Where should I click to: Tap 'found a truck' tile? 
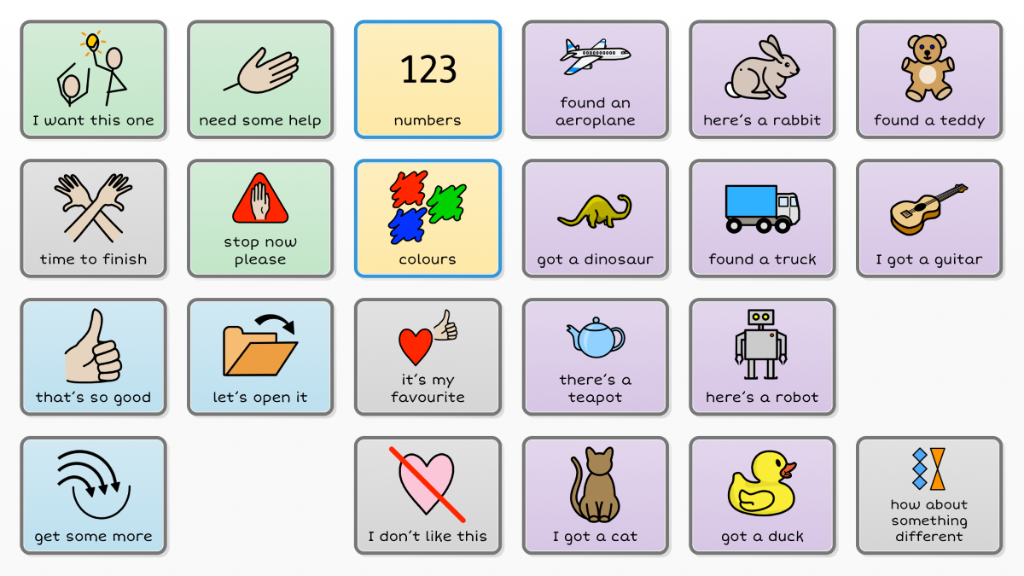(x=762, y=218)
